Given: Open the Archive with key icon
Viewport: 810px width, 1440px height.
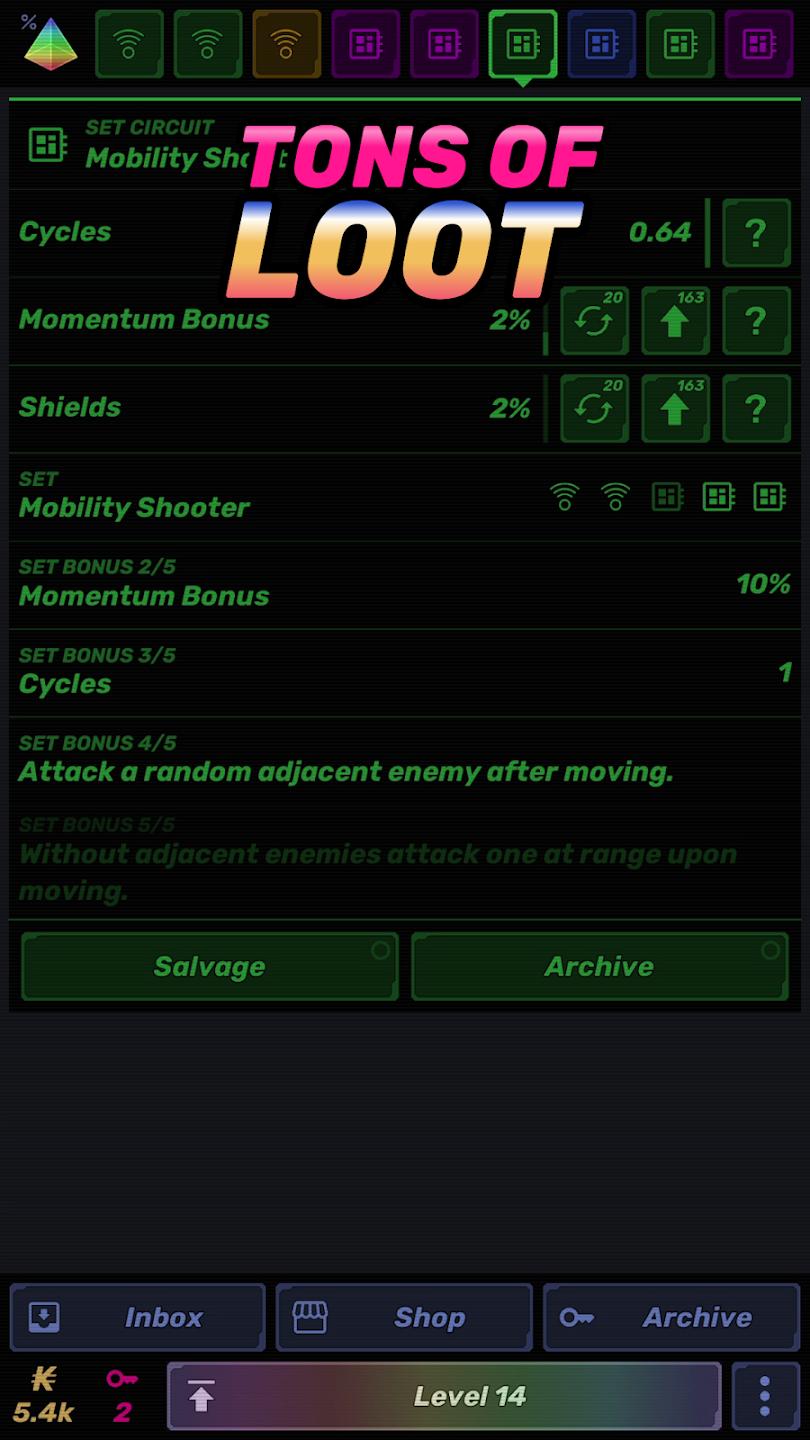Looking at the screenshot, I should click(x=671, y=1317).
